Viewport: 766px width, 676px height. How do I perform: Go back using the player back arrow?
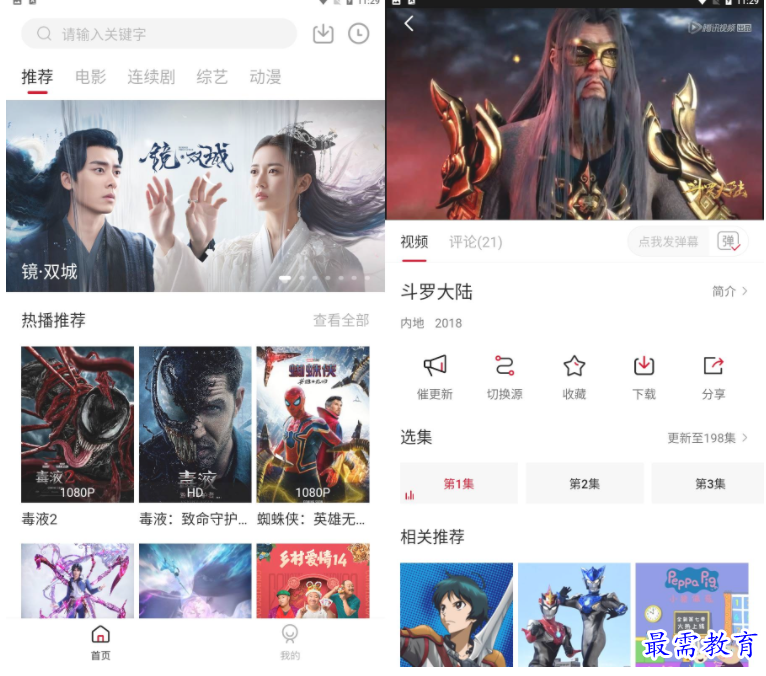point(409,24)
